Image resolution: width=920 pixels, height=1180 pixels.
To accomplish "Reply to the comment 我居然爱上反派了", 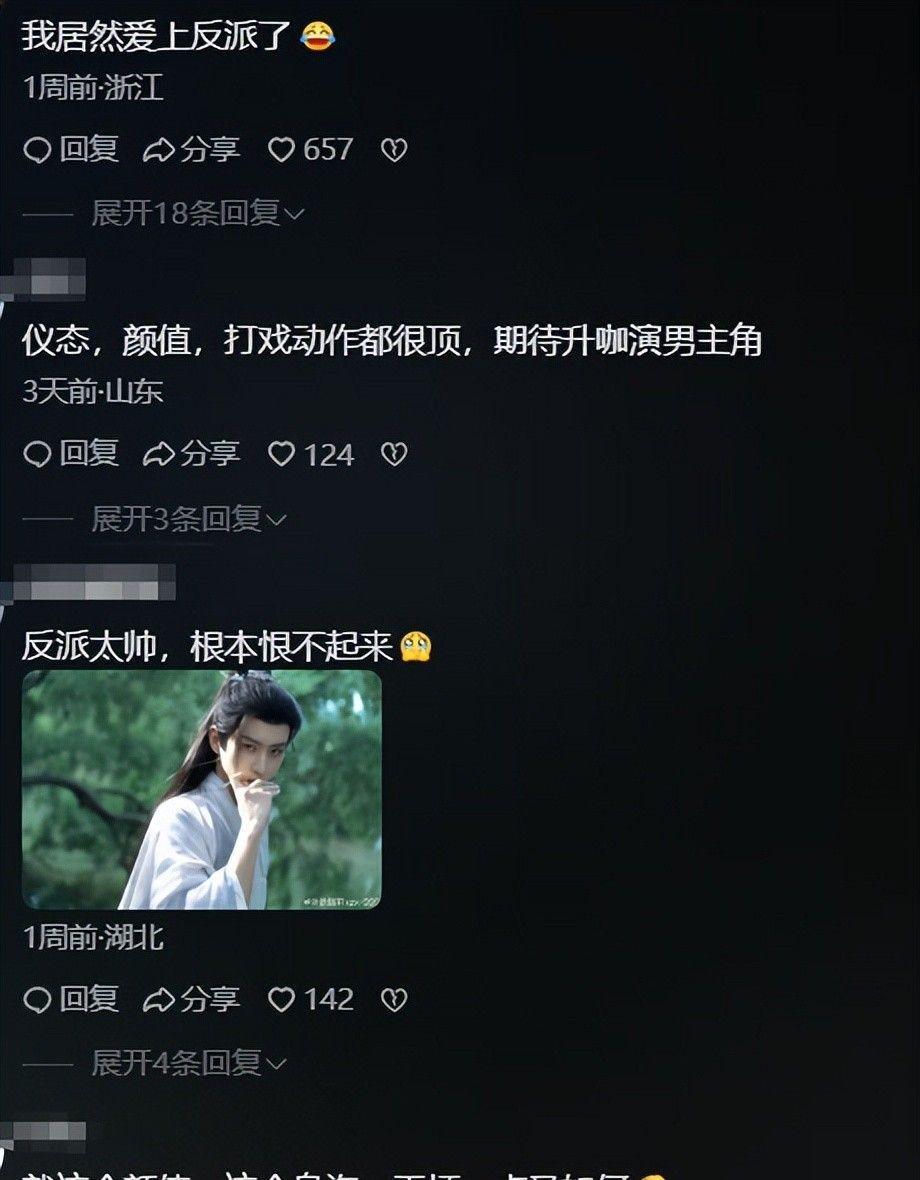I will [70, 150].
